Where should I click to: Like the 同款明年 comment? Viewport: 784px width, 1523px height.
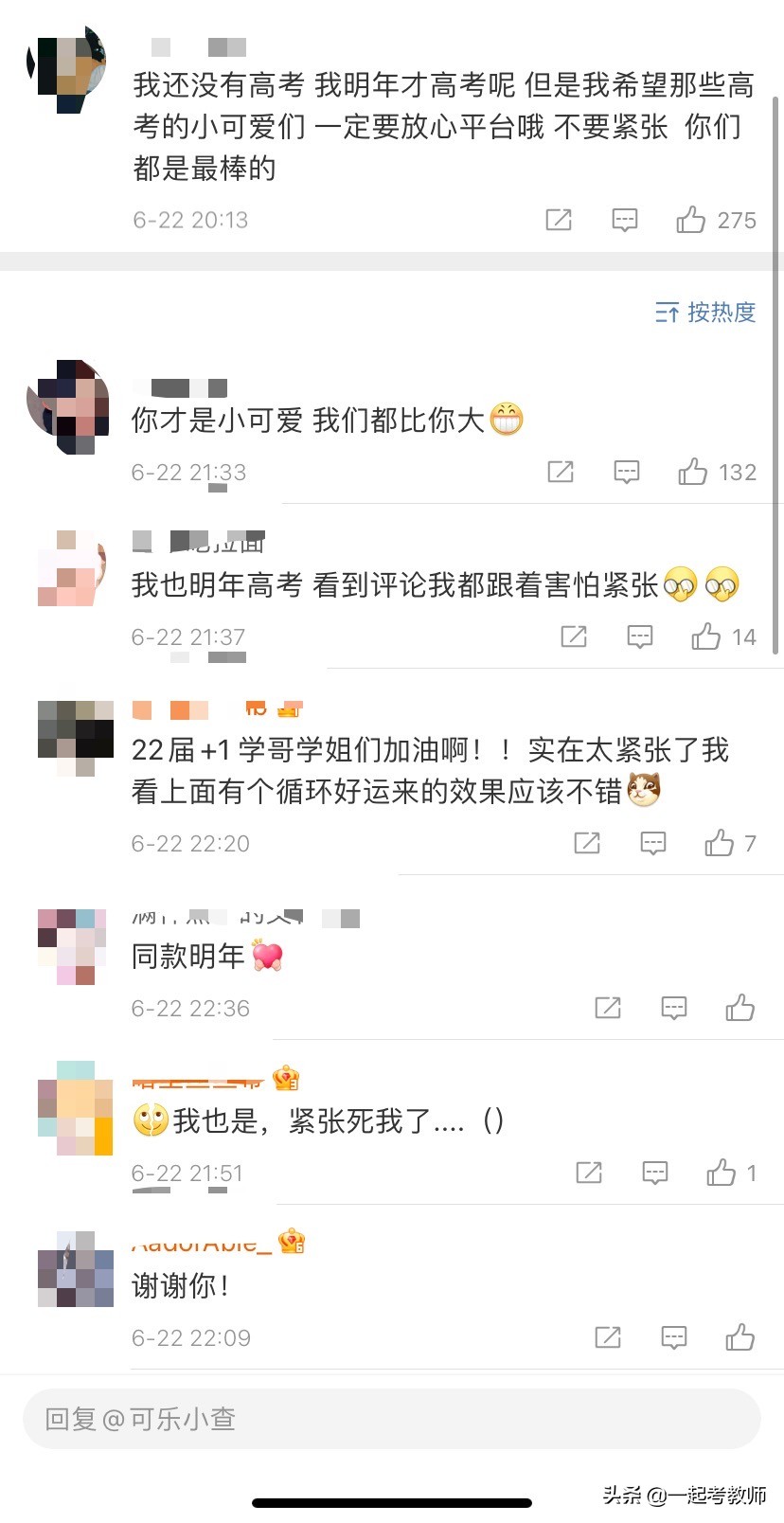tap(742, 1007)
